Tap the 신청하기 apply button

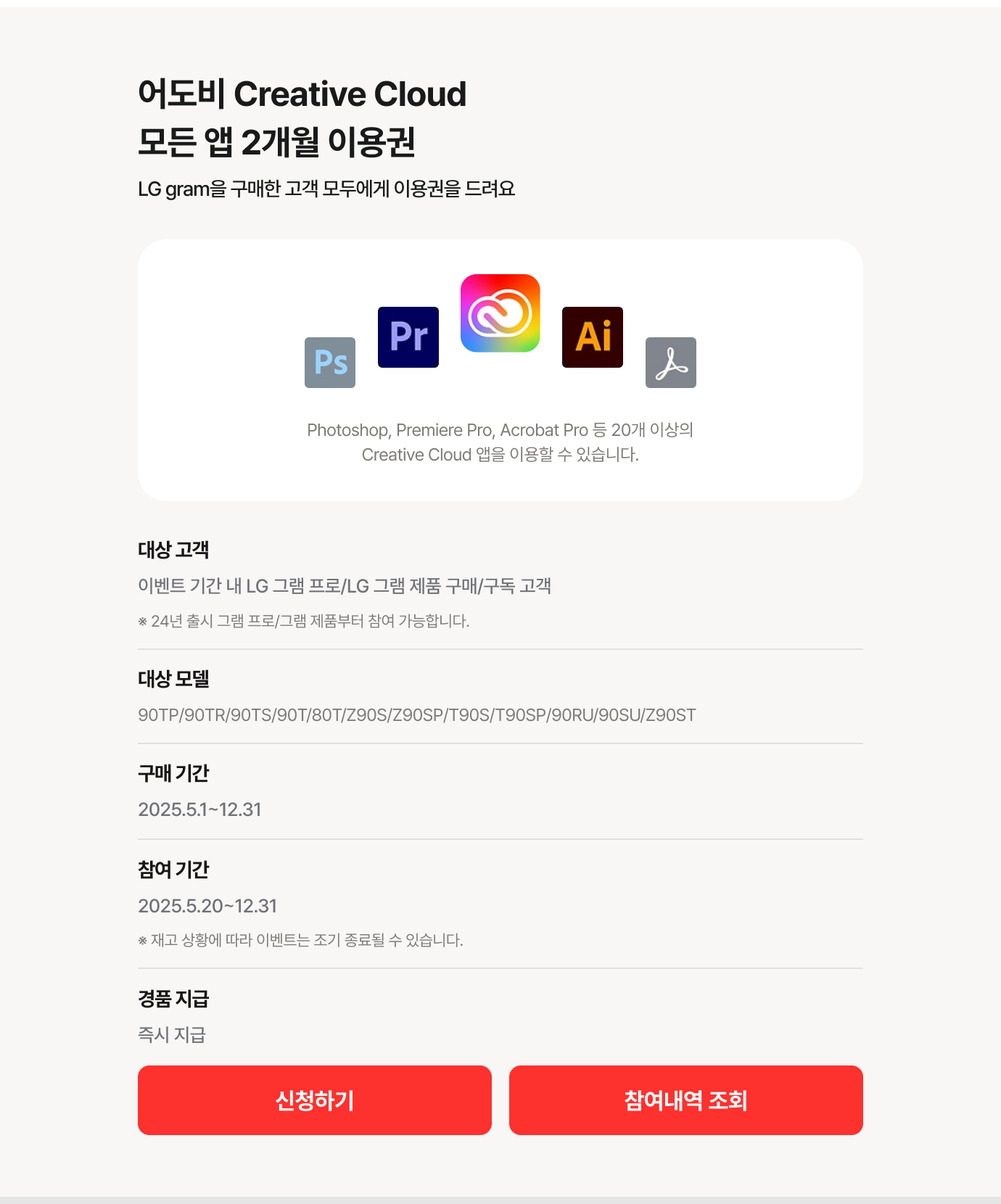pos(314,1100)
